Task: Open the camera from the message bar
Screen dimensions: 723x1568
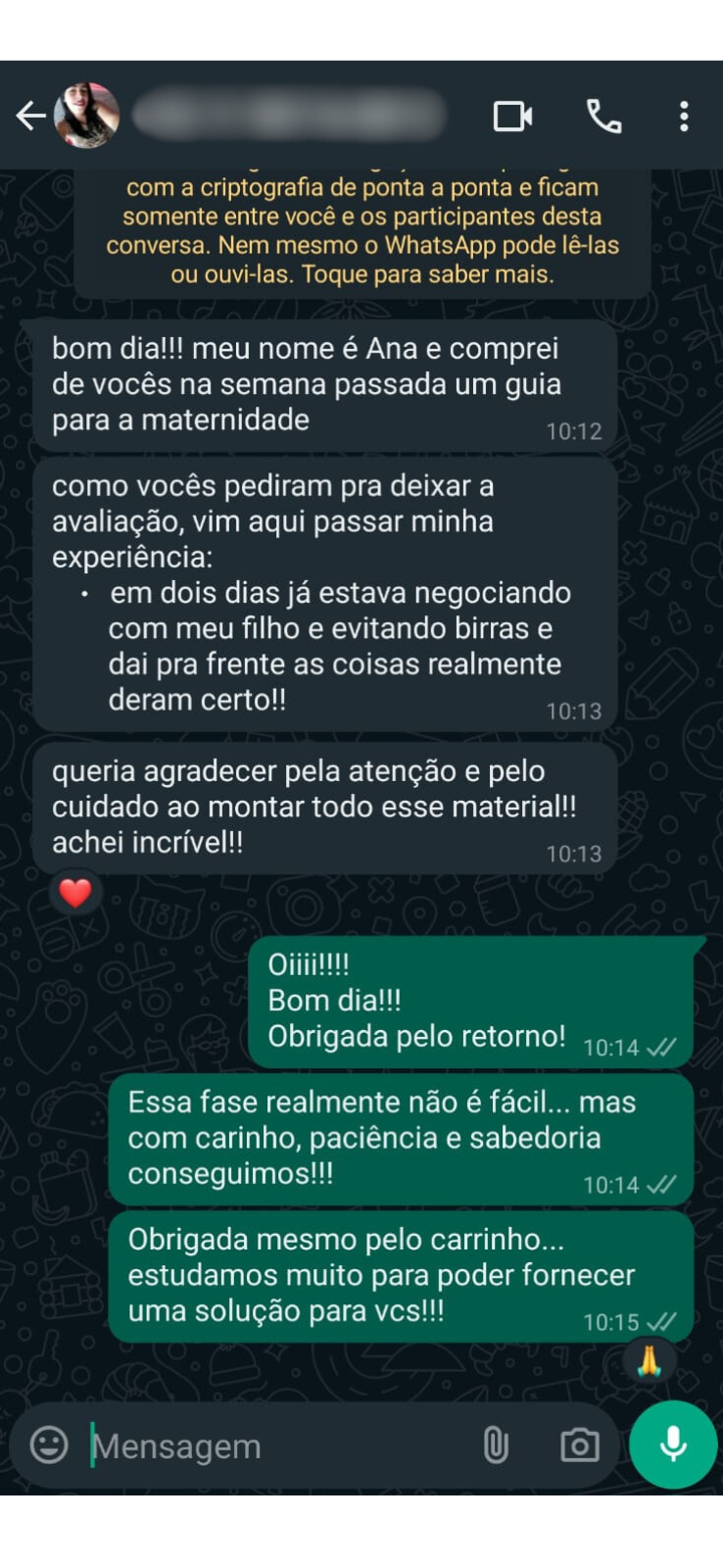Action: tap(579, 1445)
